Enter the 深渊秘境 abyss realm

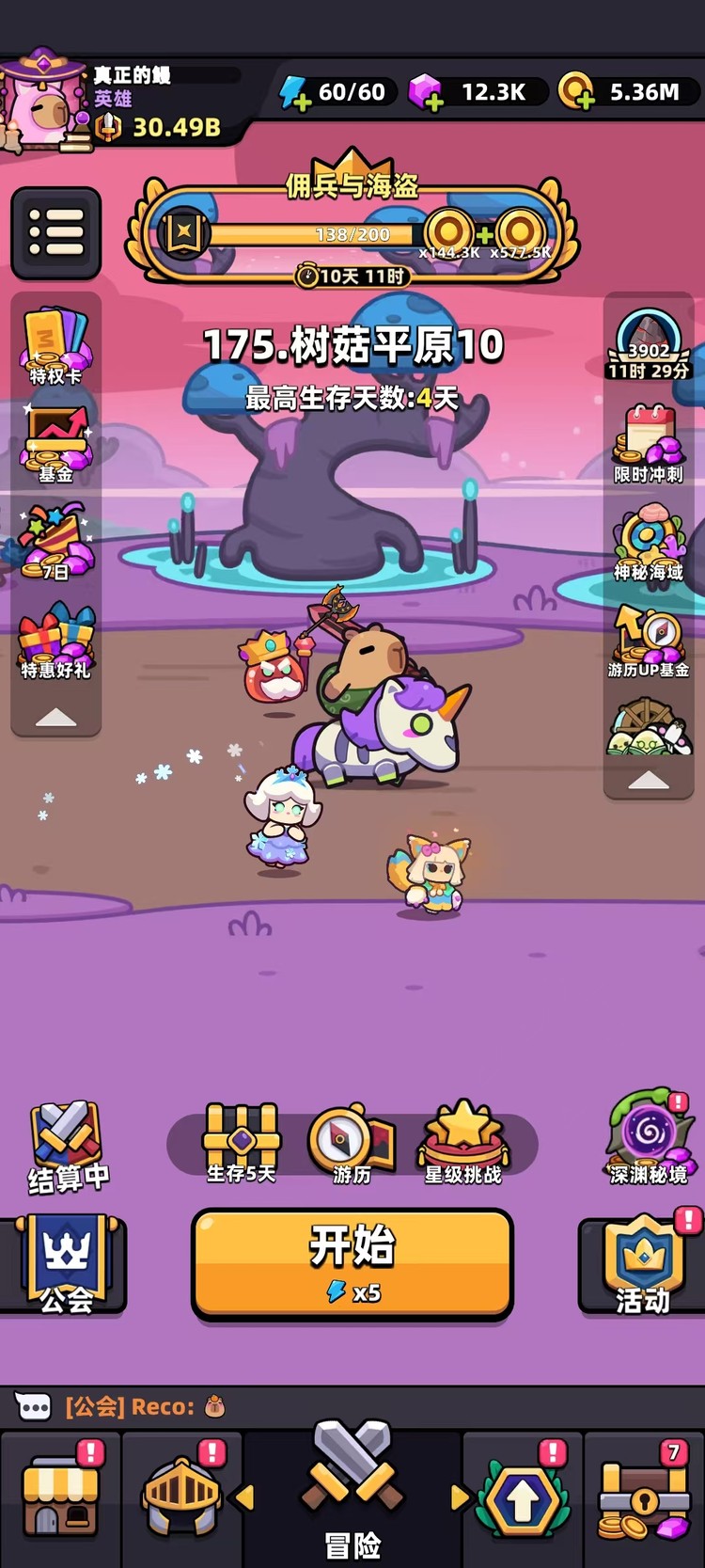point(649,1138)
